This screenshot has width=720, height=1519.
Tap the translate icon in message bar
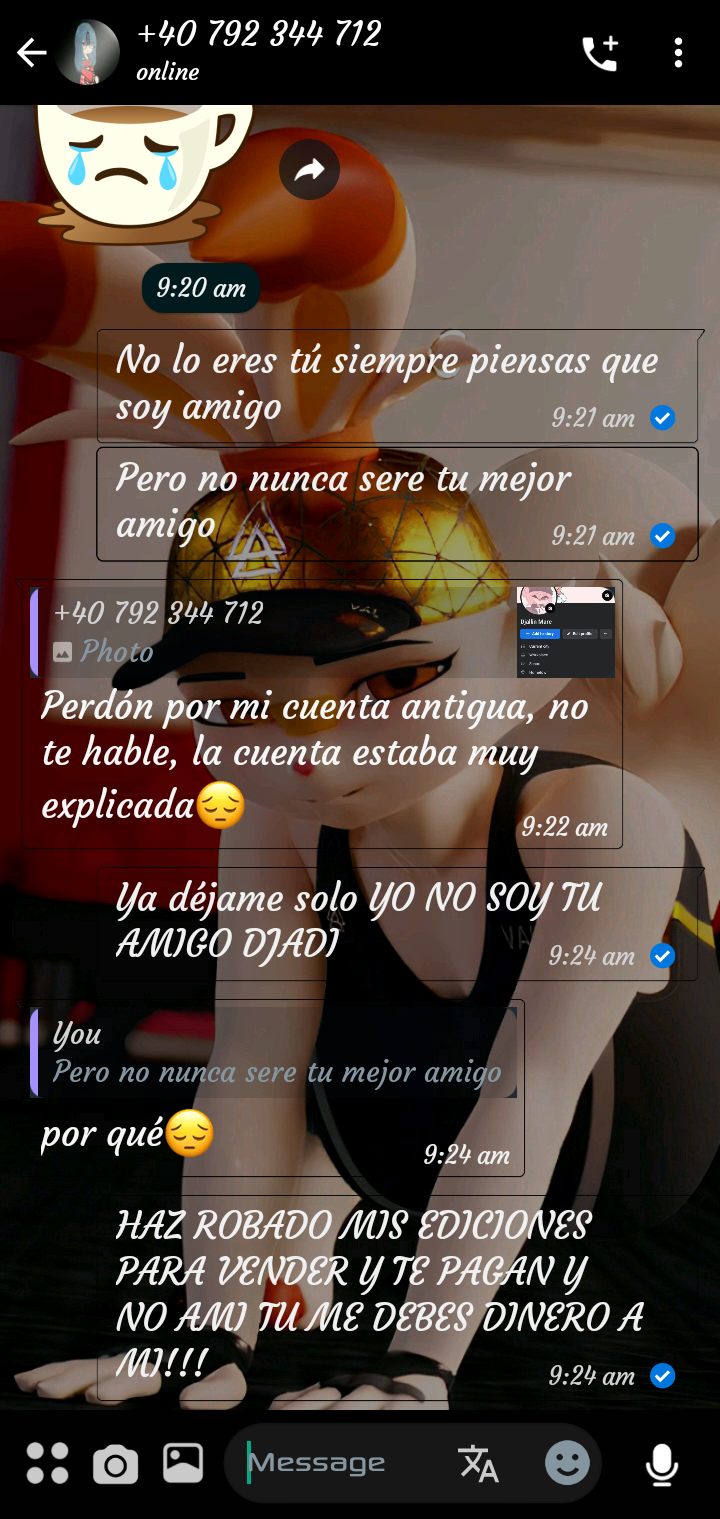click(479, 1464)
